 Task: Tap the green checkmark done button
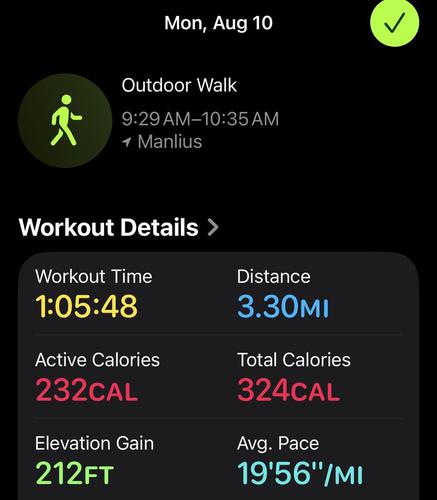(x=394, y=22)
